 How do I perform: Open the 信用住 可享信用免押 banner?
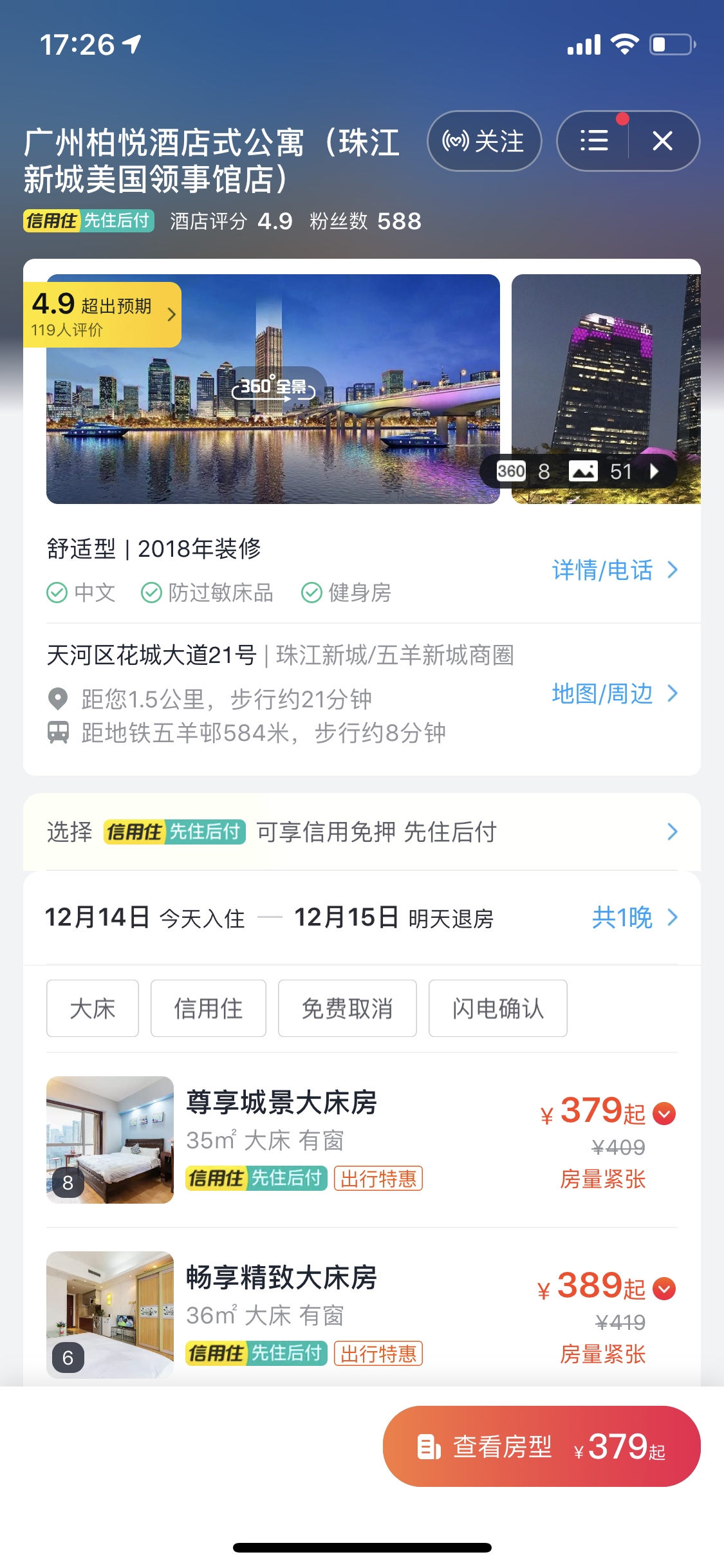point(362,832)
